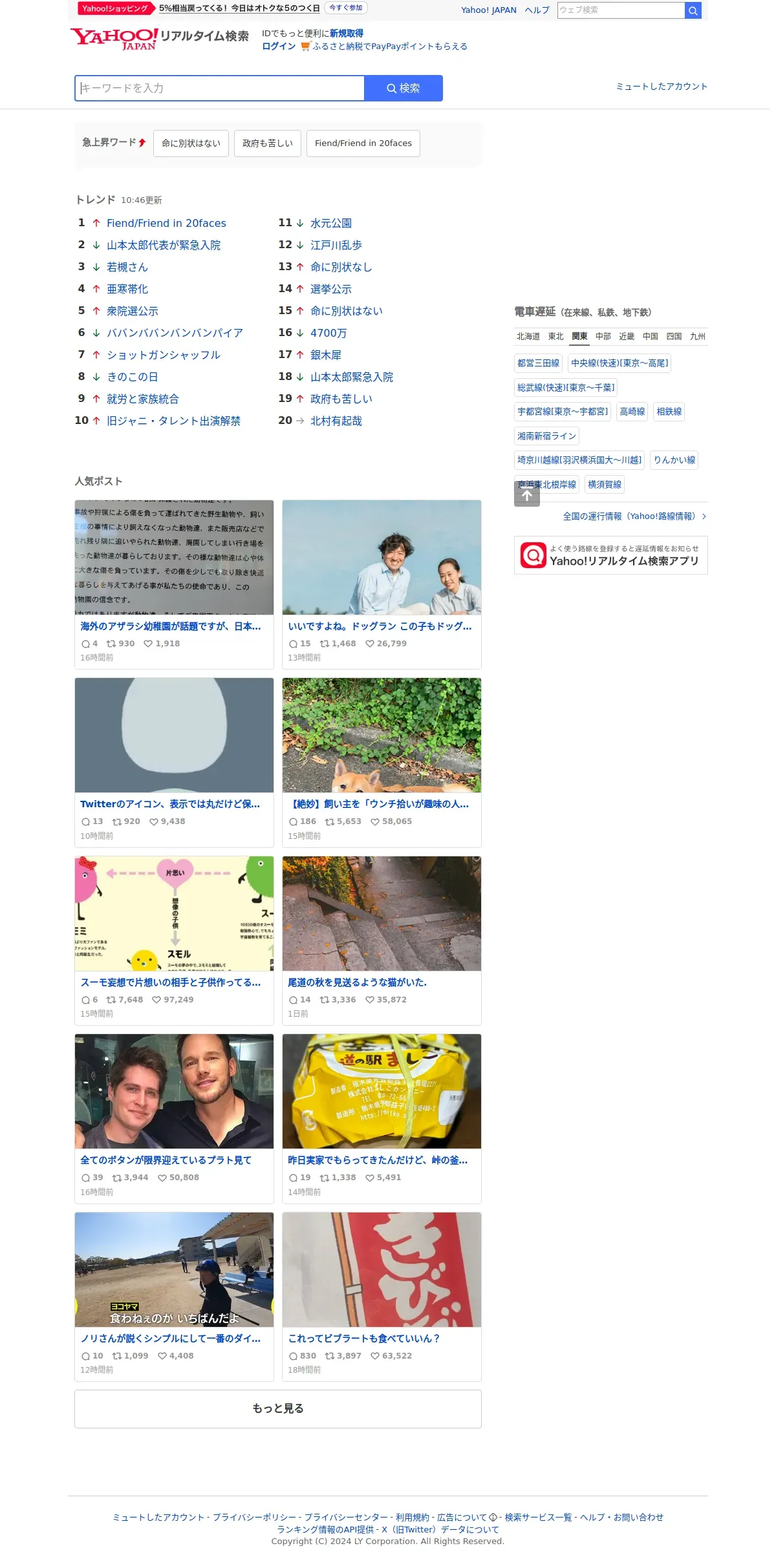This screenshot has width=776, height=1568.
Task: Open the Twitterのアイコン post card
Action: pos(174,763)
